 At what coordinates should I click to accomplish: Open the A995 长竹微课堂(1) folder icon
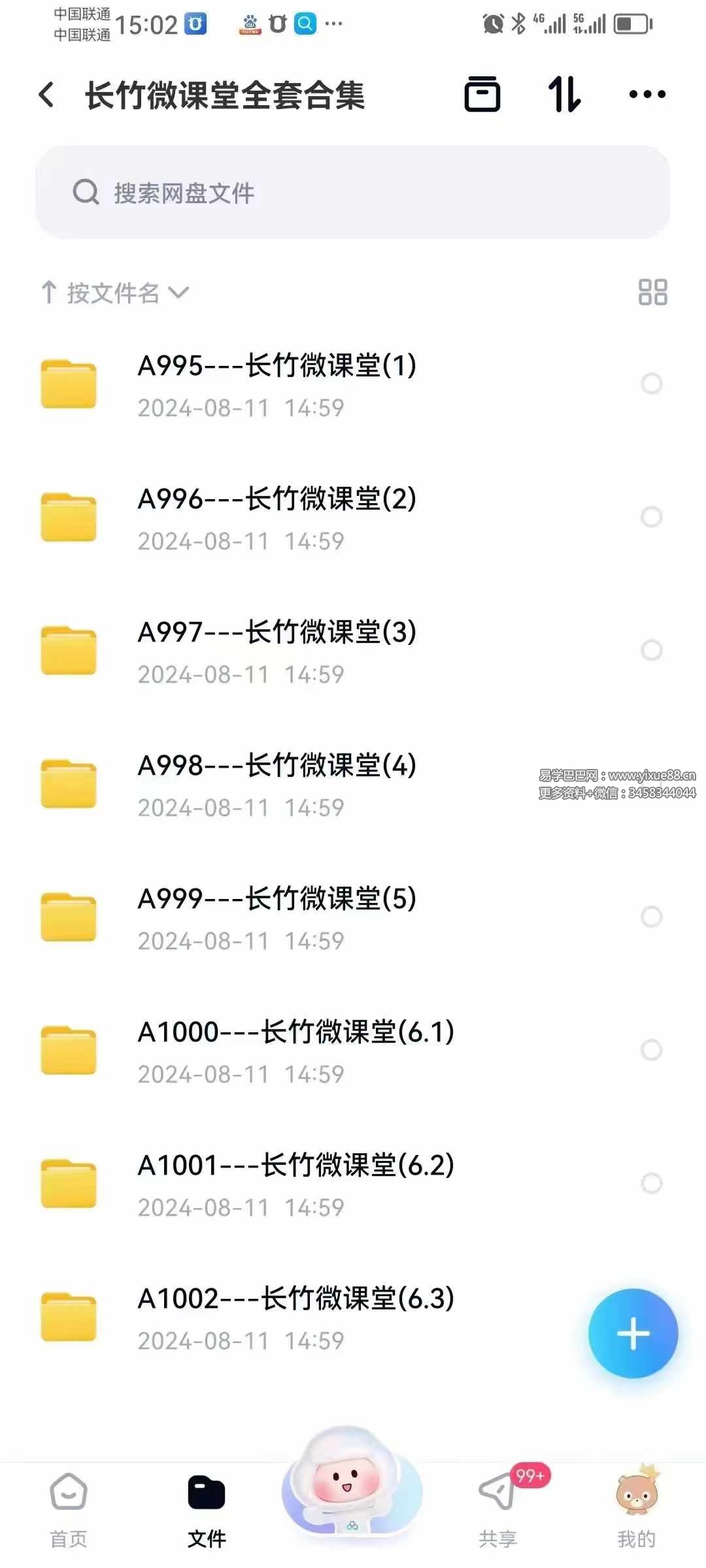tap(69, 384)
